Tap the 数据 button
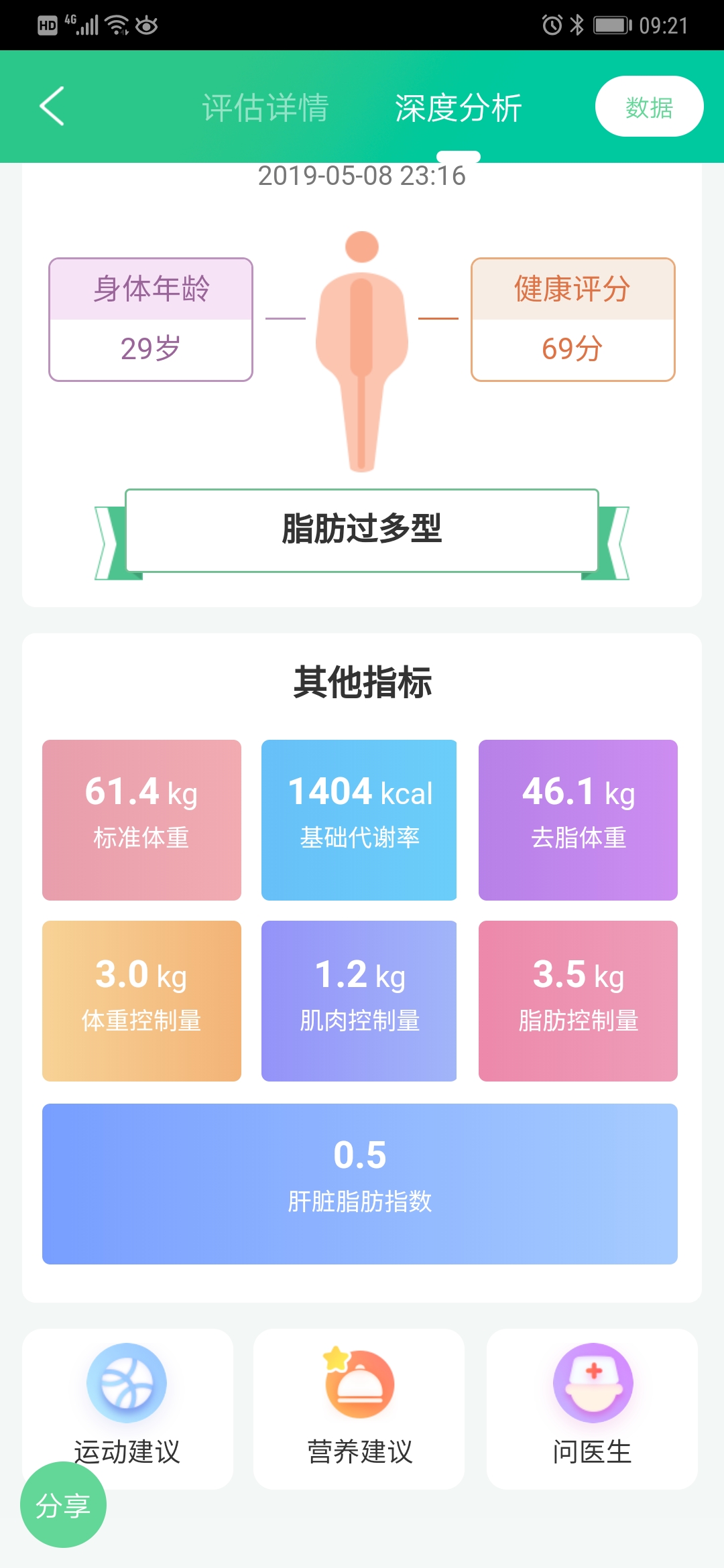The width and height of the screenshot is (724, 1568). [649, 106]
